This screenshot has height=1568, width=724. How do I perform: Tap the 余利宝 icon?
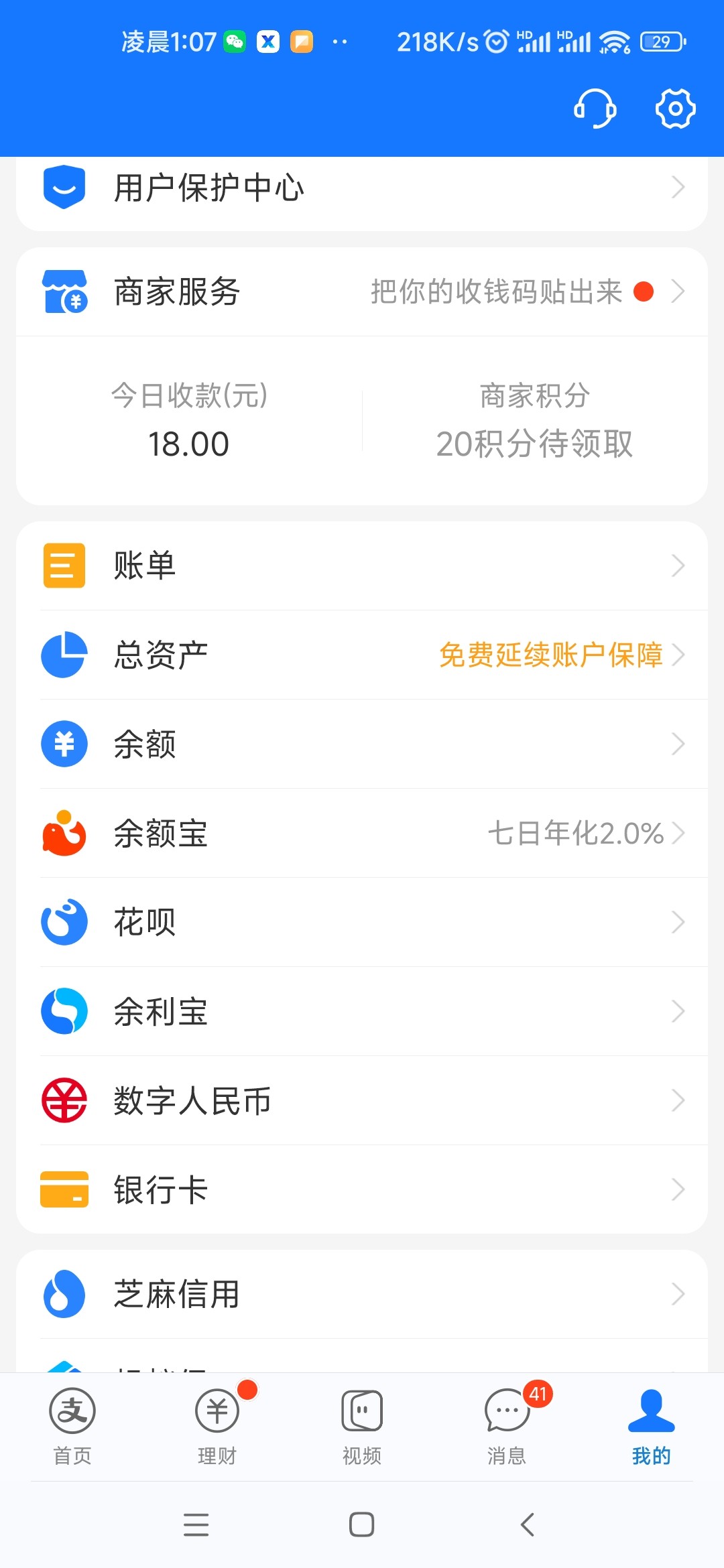pos(64,1012)
